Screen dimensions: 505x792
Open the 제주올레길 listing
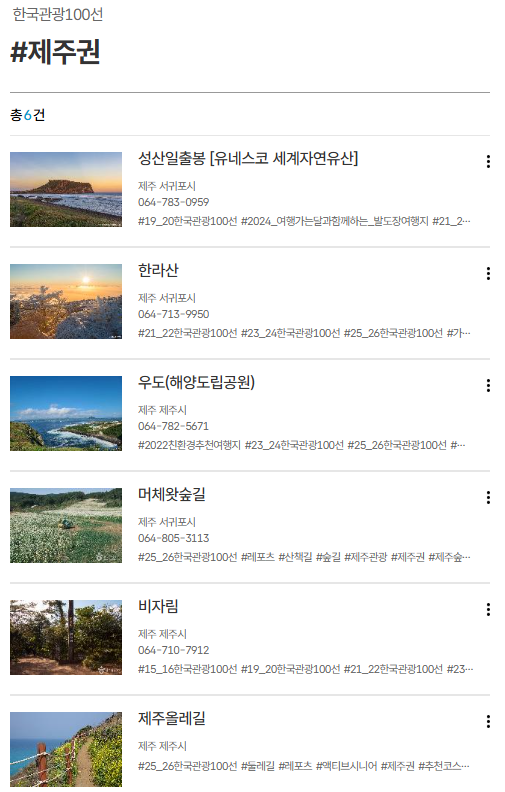tap(172, 718)
